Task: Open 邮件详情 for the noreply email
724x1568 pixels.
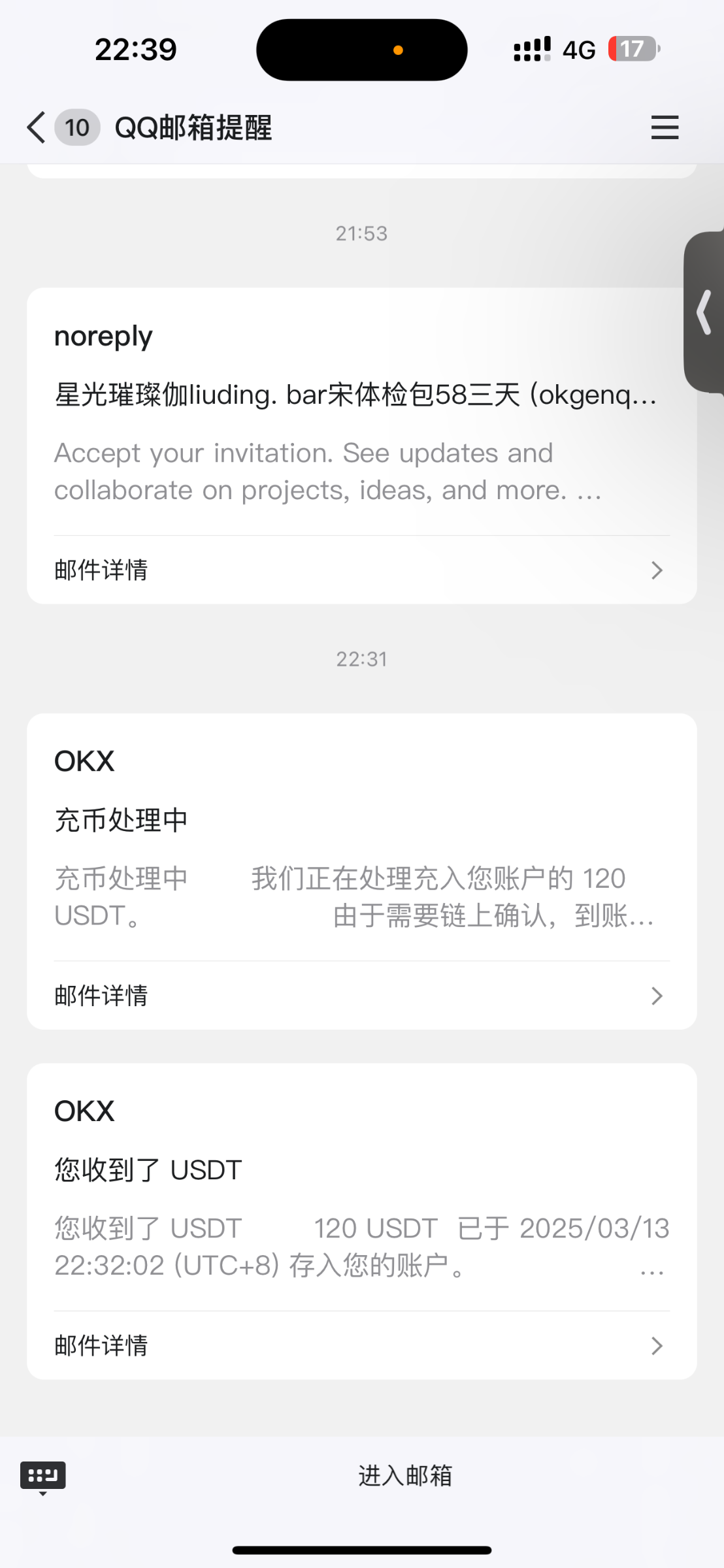Action: pos(361,570)
